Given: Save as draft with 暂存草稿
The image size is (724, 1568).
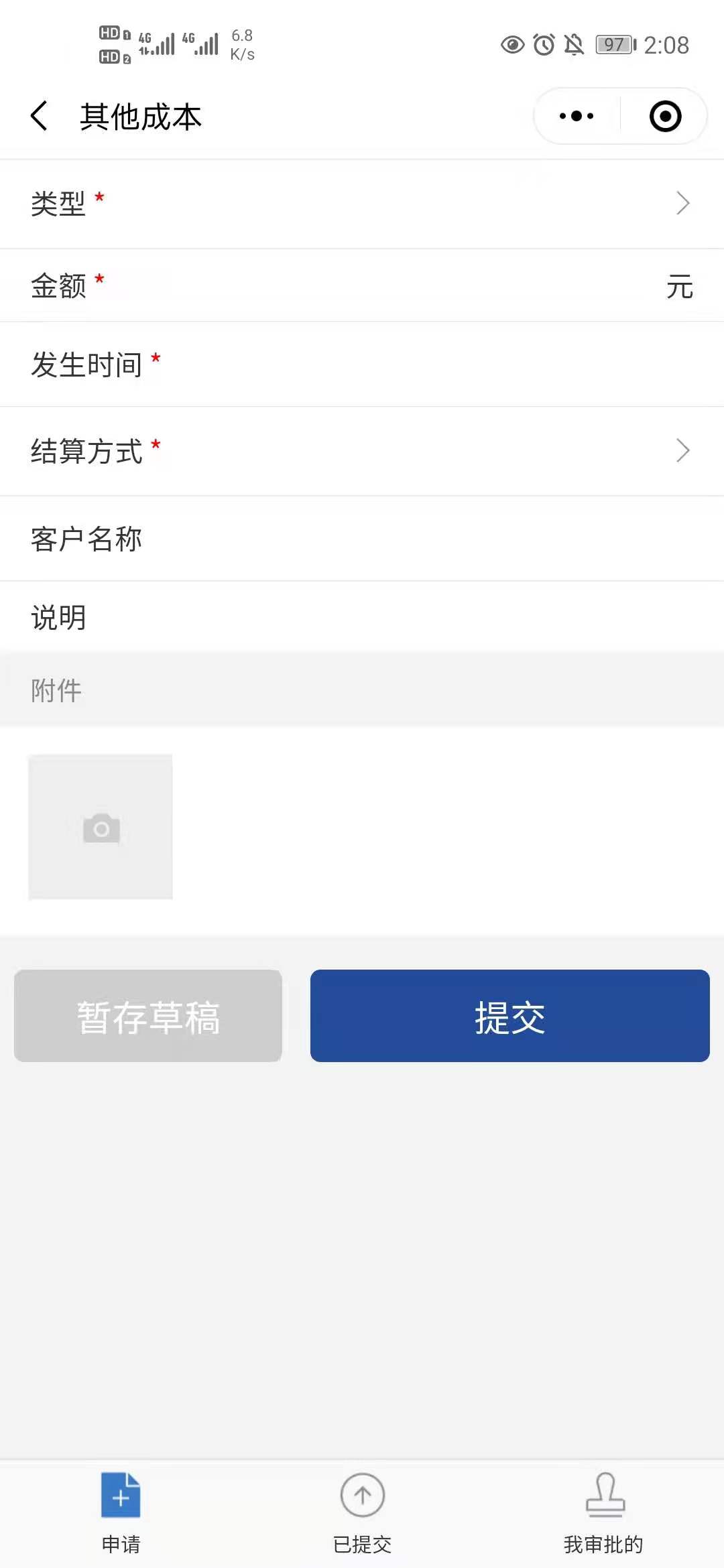Looking at the screenshot, I should 148,1016.
